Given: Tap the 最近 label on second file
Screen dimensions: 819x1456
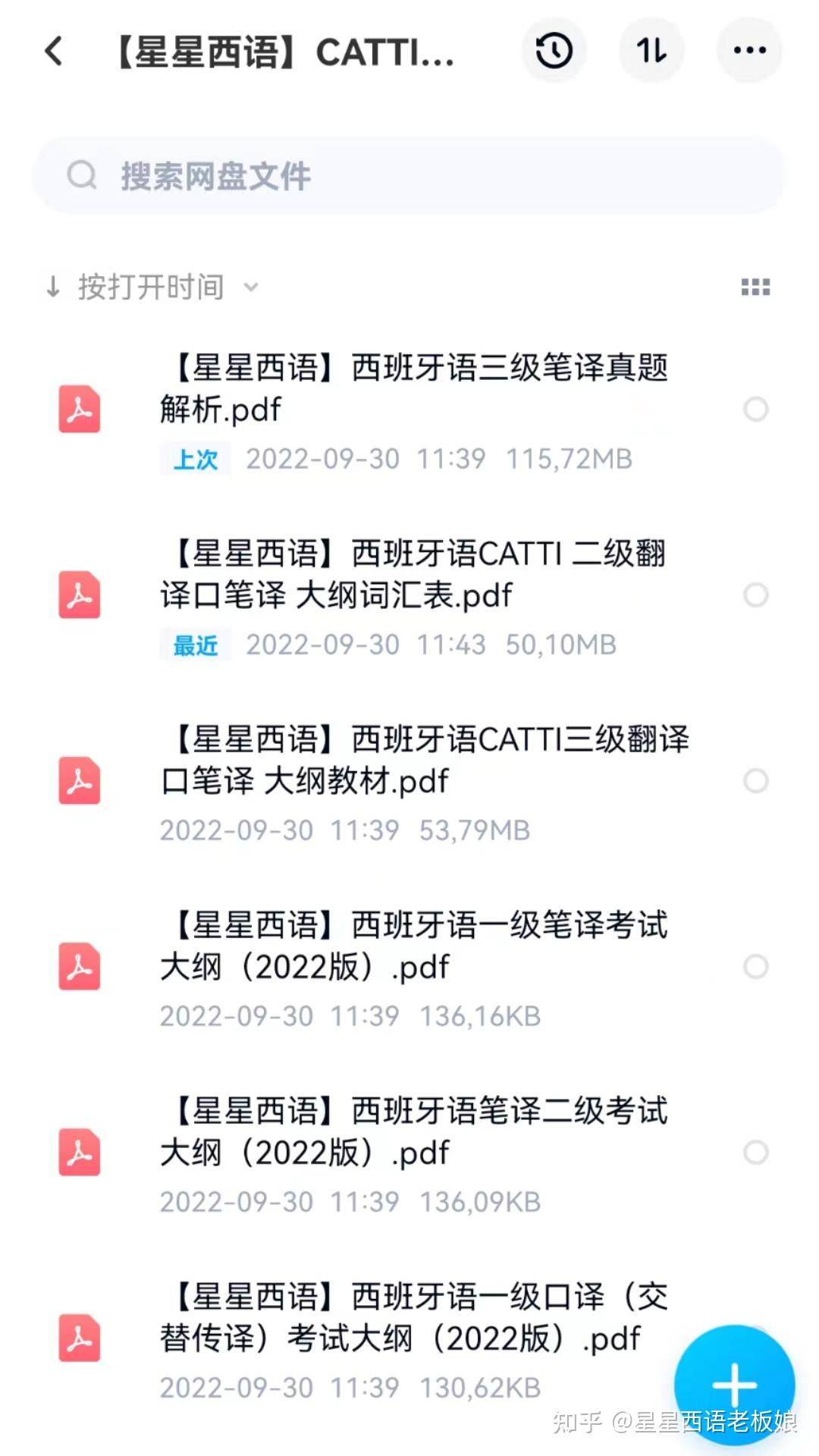Looking at the screenshot, I should tap(194, 645).
